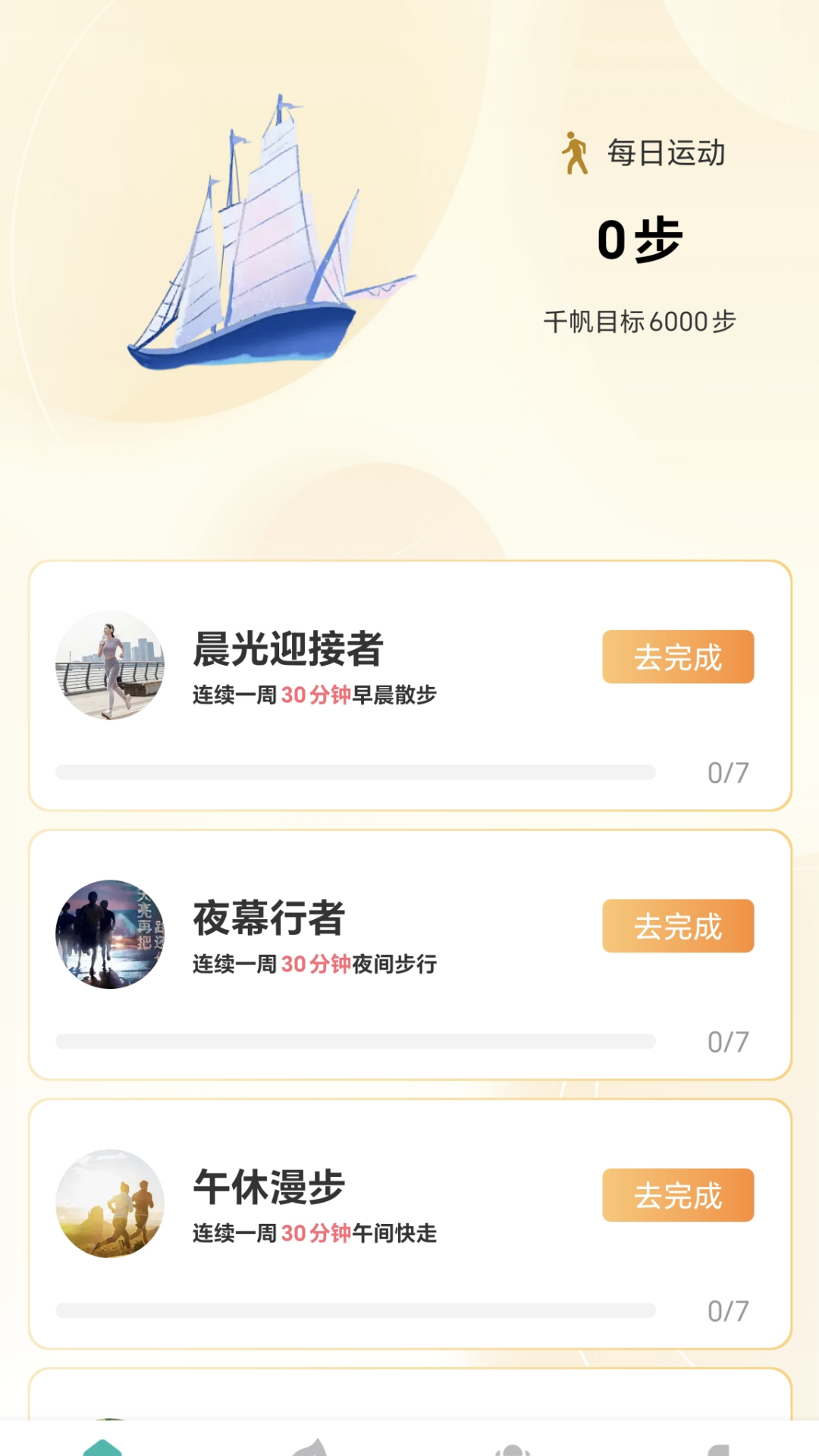Select 去完成 on the 午休漫步 card
This screenshot has height=1456, width=819.
coord(678,1195)
